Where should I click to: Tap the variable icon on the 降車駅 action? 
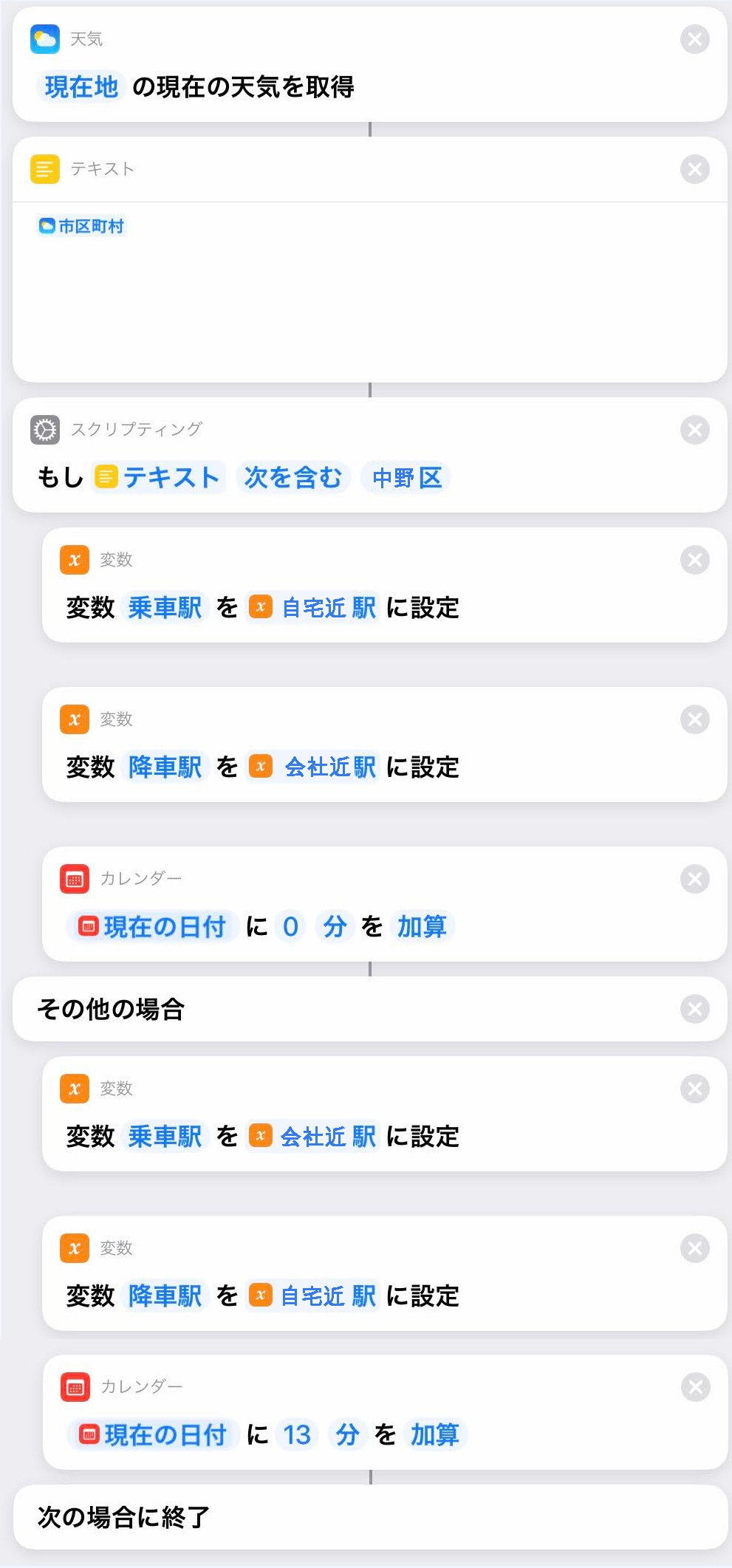(74, 719)
